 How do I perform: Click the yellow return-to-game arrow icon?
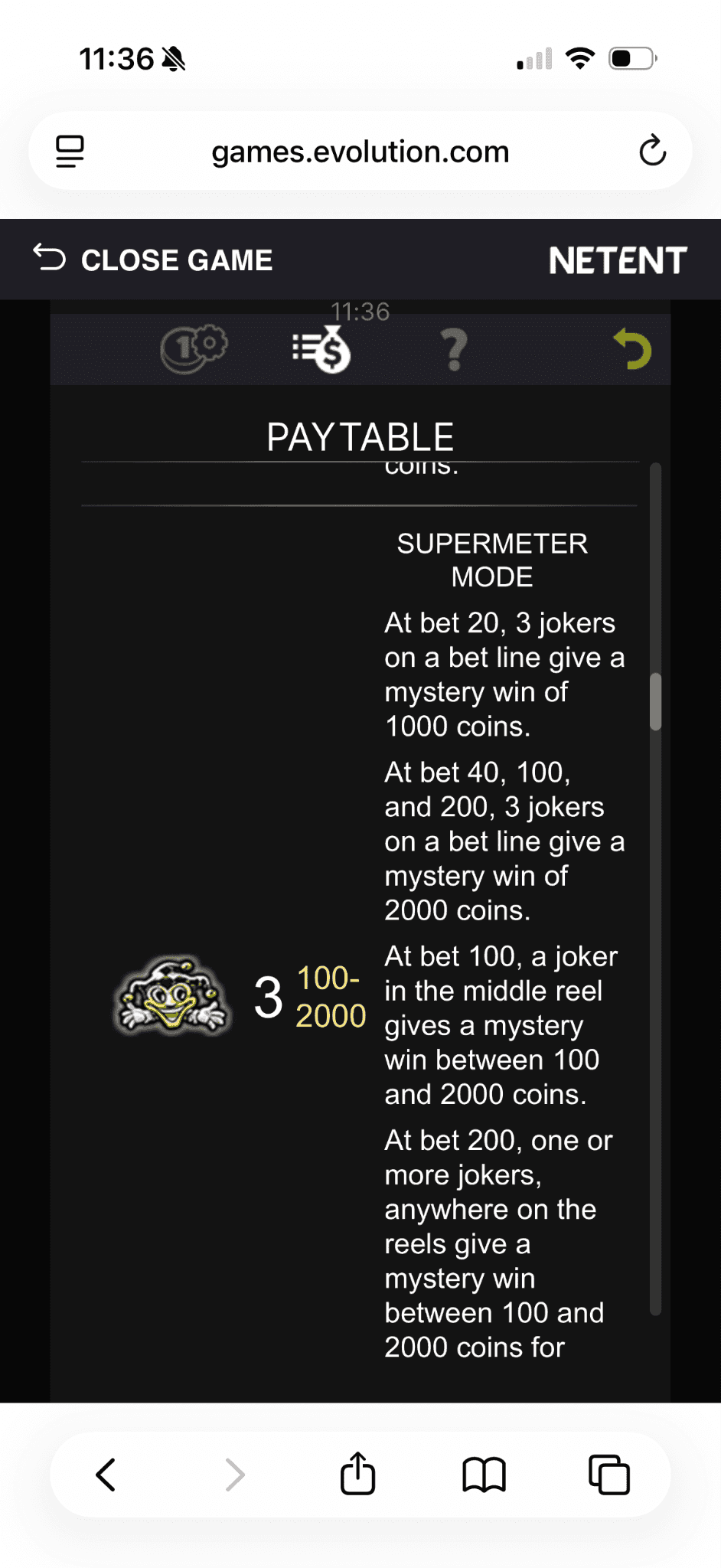coord(634,348)
